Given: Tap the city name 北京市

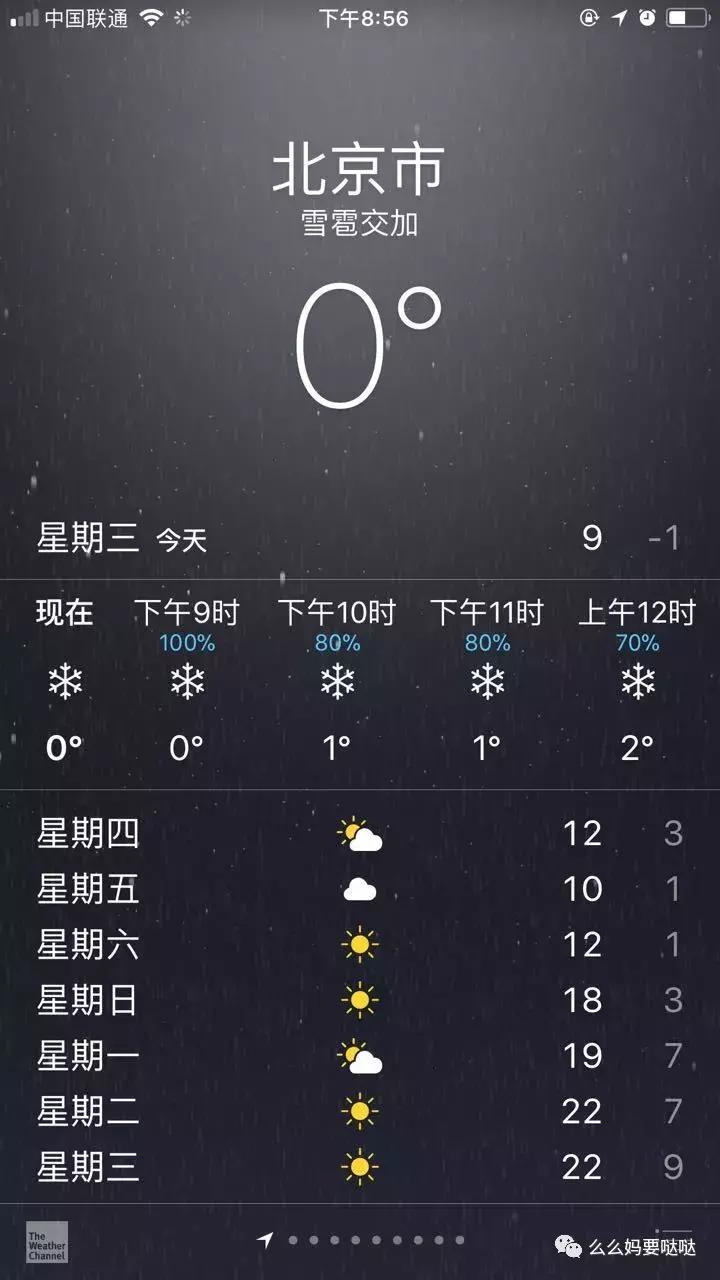Looking at the screenshot, I should click(360, 172).
